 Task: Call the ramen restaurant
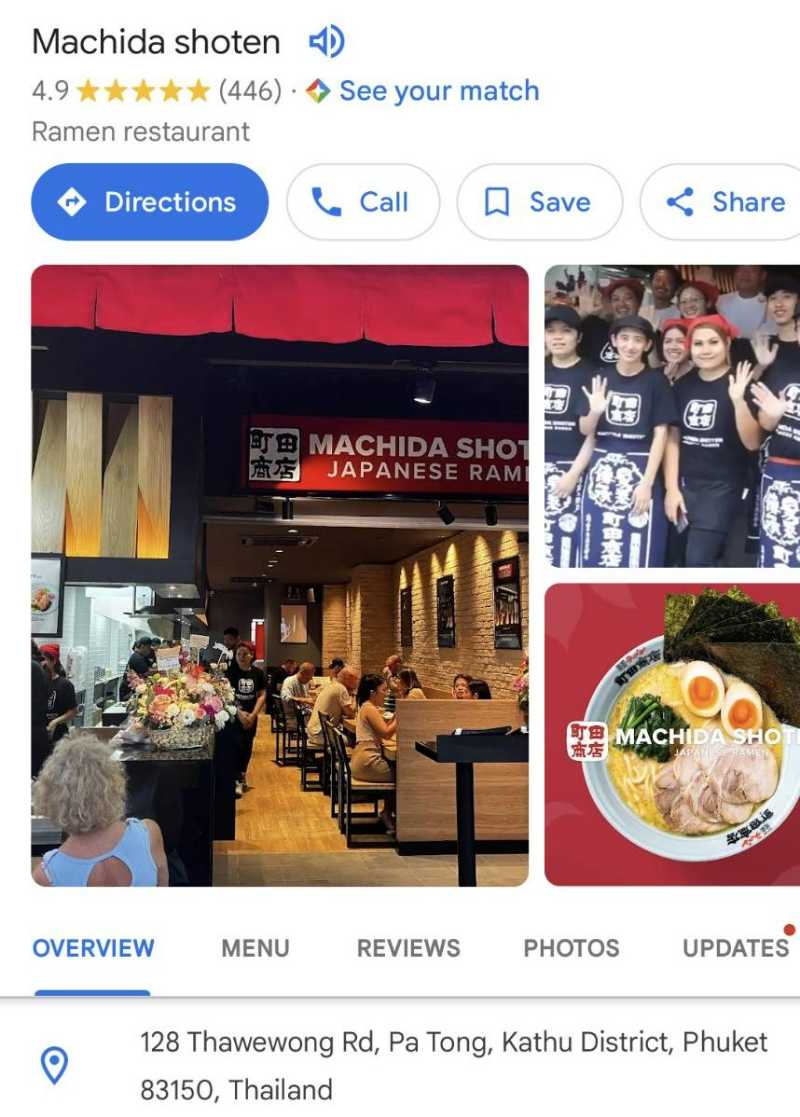(363, 202)
